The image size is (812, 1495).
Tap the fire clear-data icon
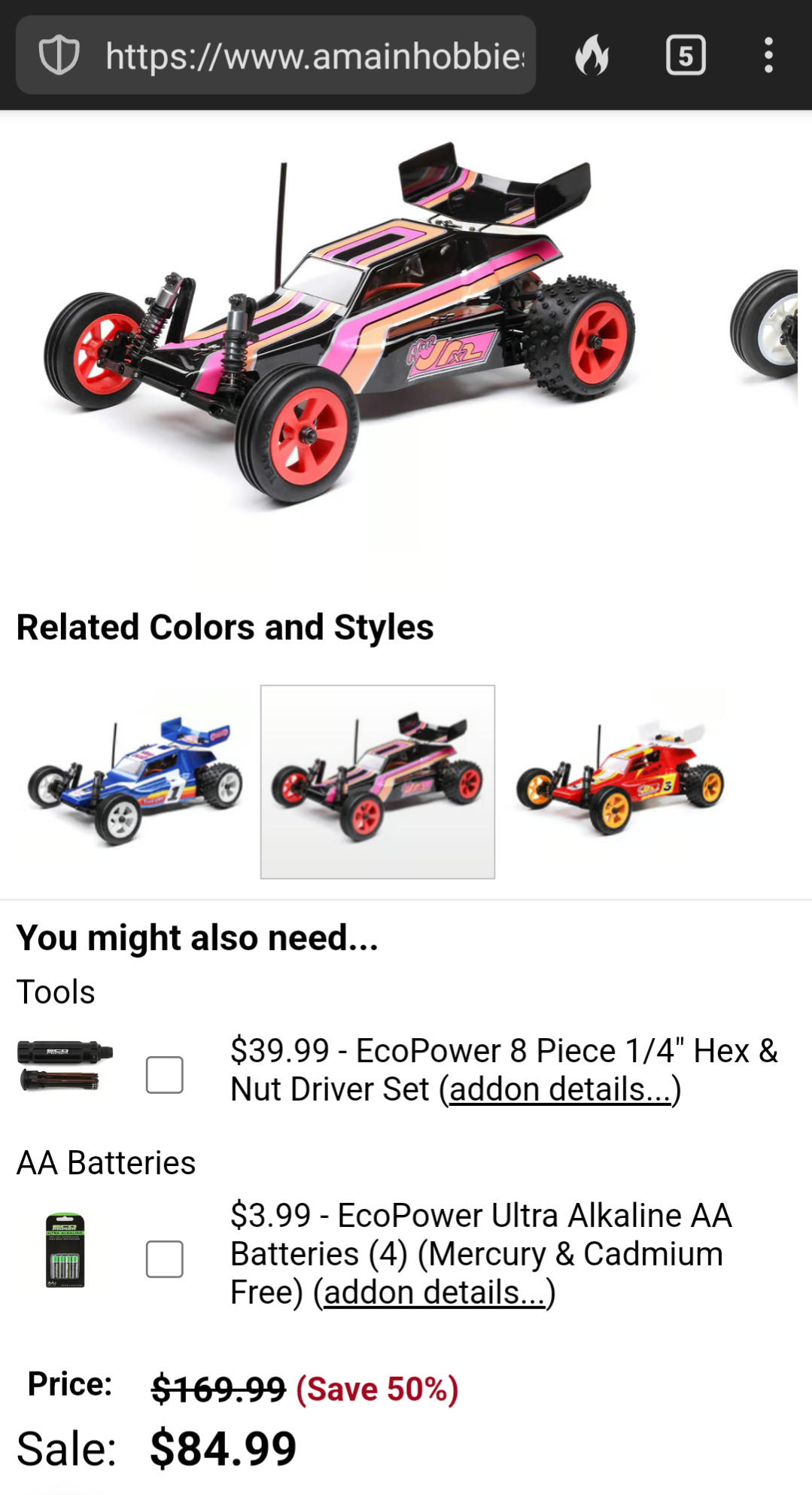click(592, 55)
